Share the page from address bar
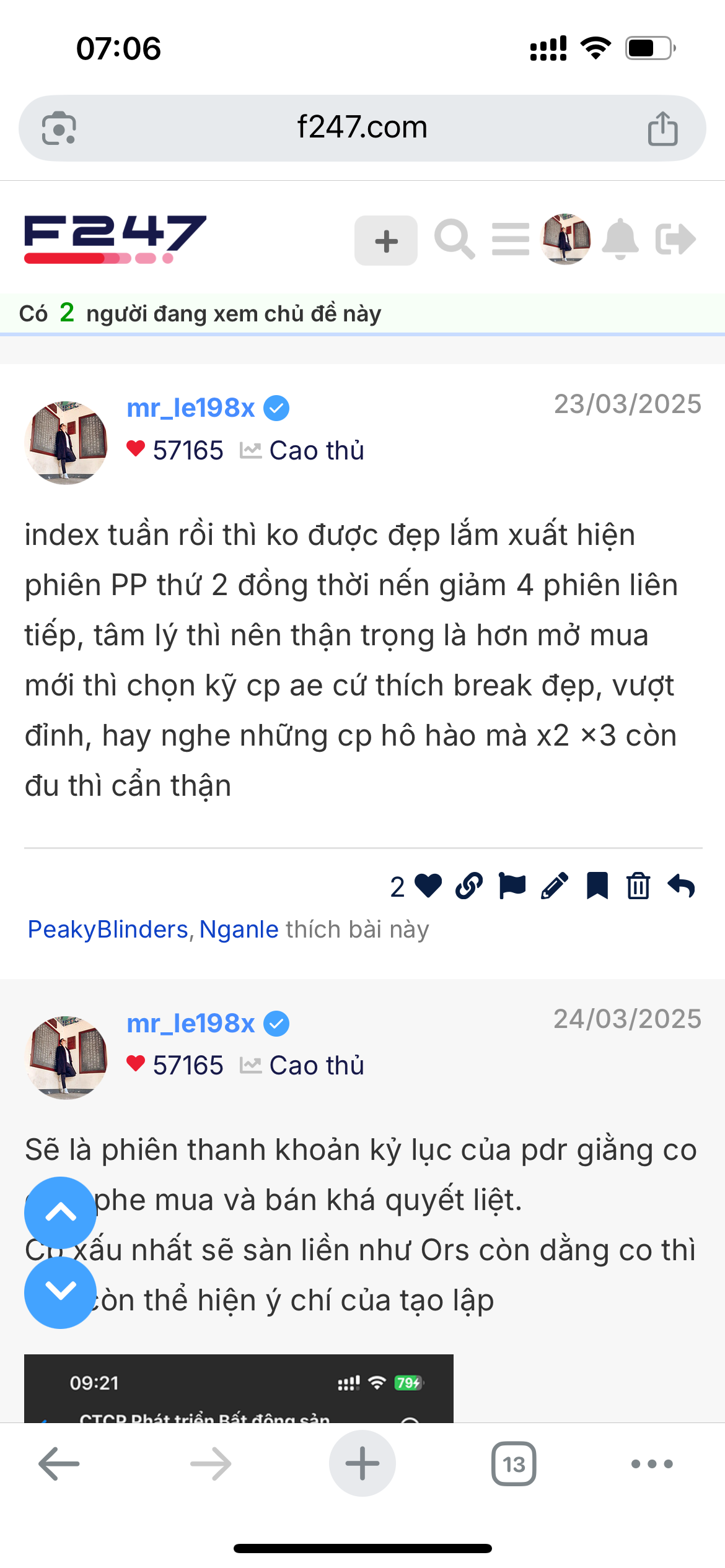 pyautogui.click(x=662, y=129)
